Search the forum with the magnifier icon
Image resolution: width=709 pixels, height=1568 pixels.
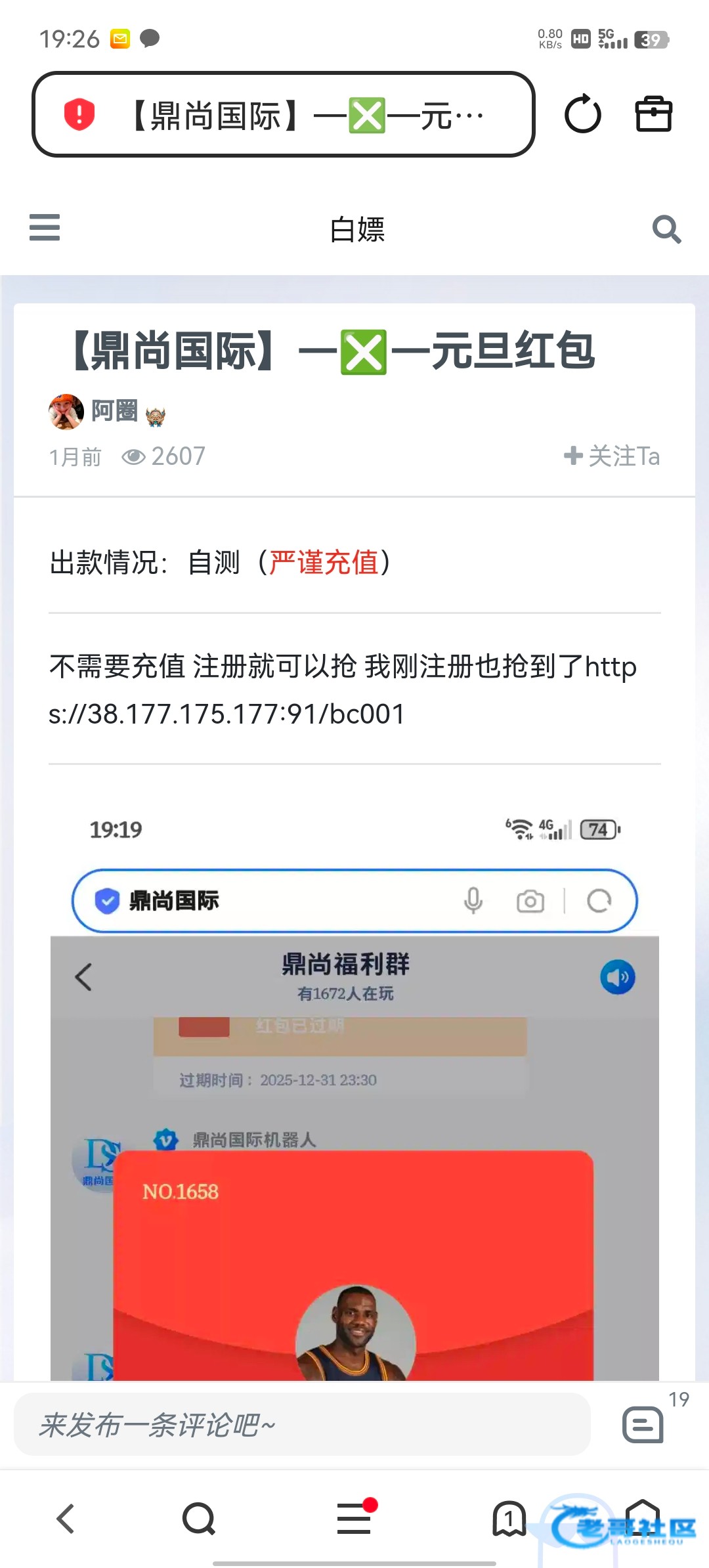point(666,229)
